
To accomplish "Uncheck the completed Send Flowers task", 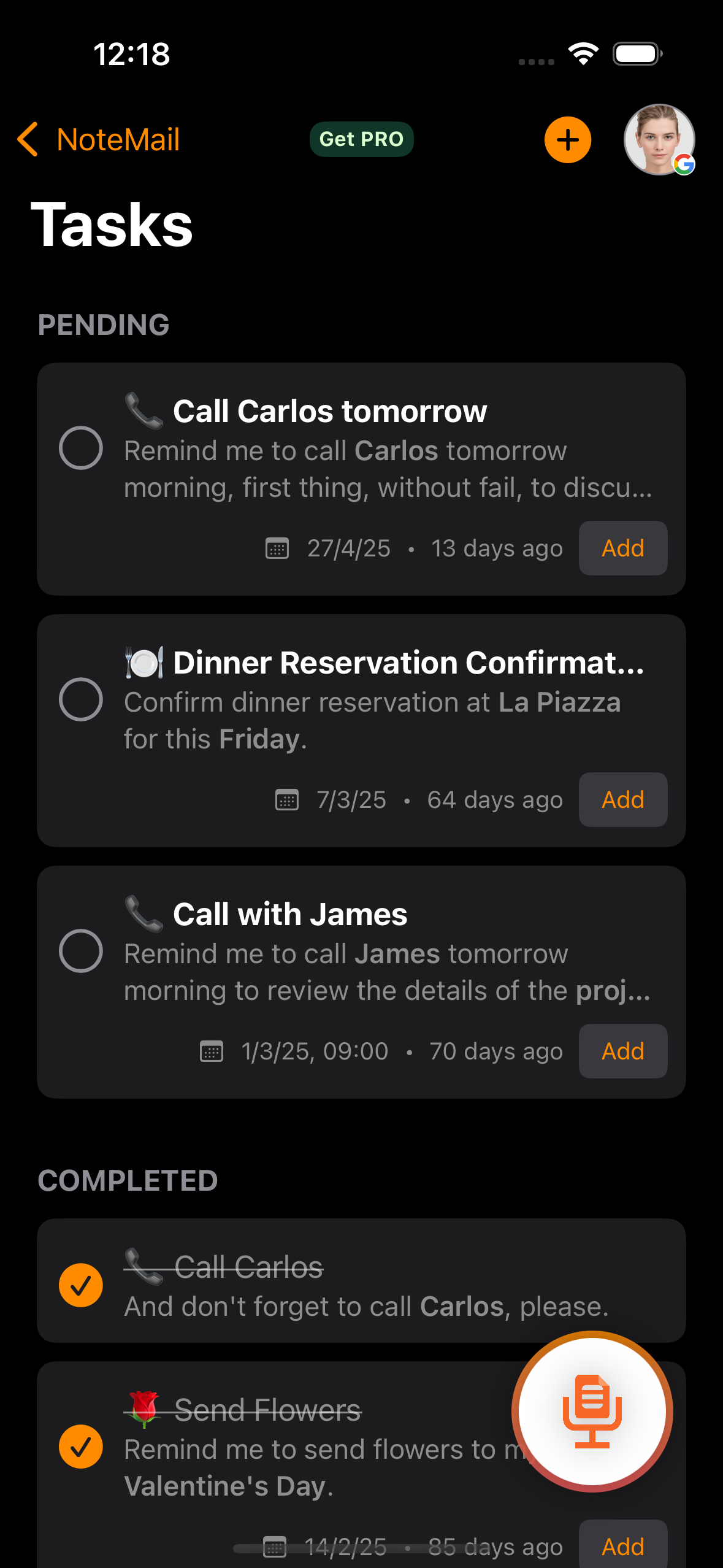I will 81,1447.
